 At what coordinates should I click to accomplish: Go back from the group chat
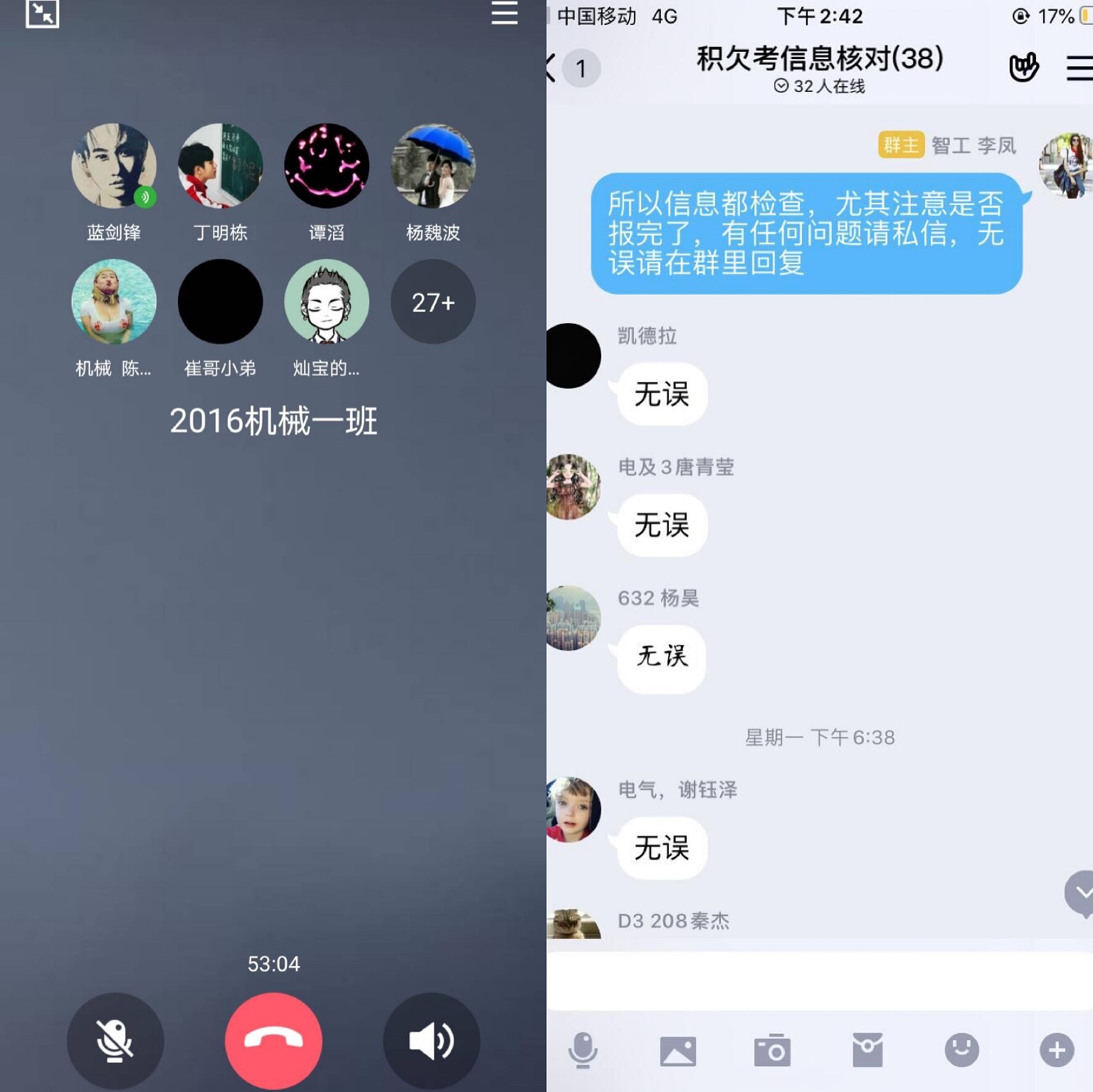[552, 68]
